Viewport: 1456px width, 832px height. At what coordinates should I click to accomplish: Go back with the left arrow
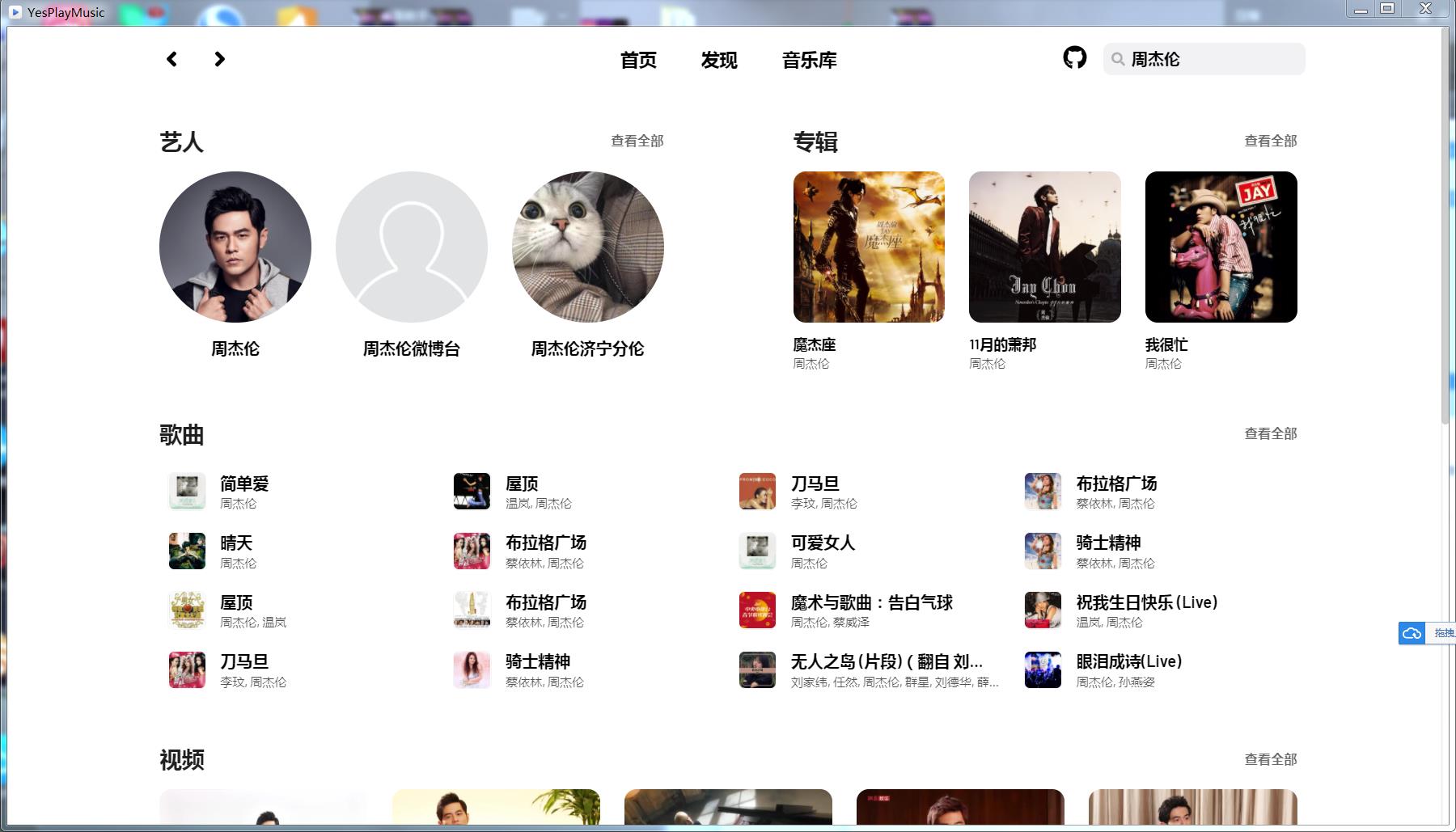click(x=171, y=59)
